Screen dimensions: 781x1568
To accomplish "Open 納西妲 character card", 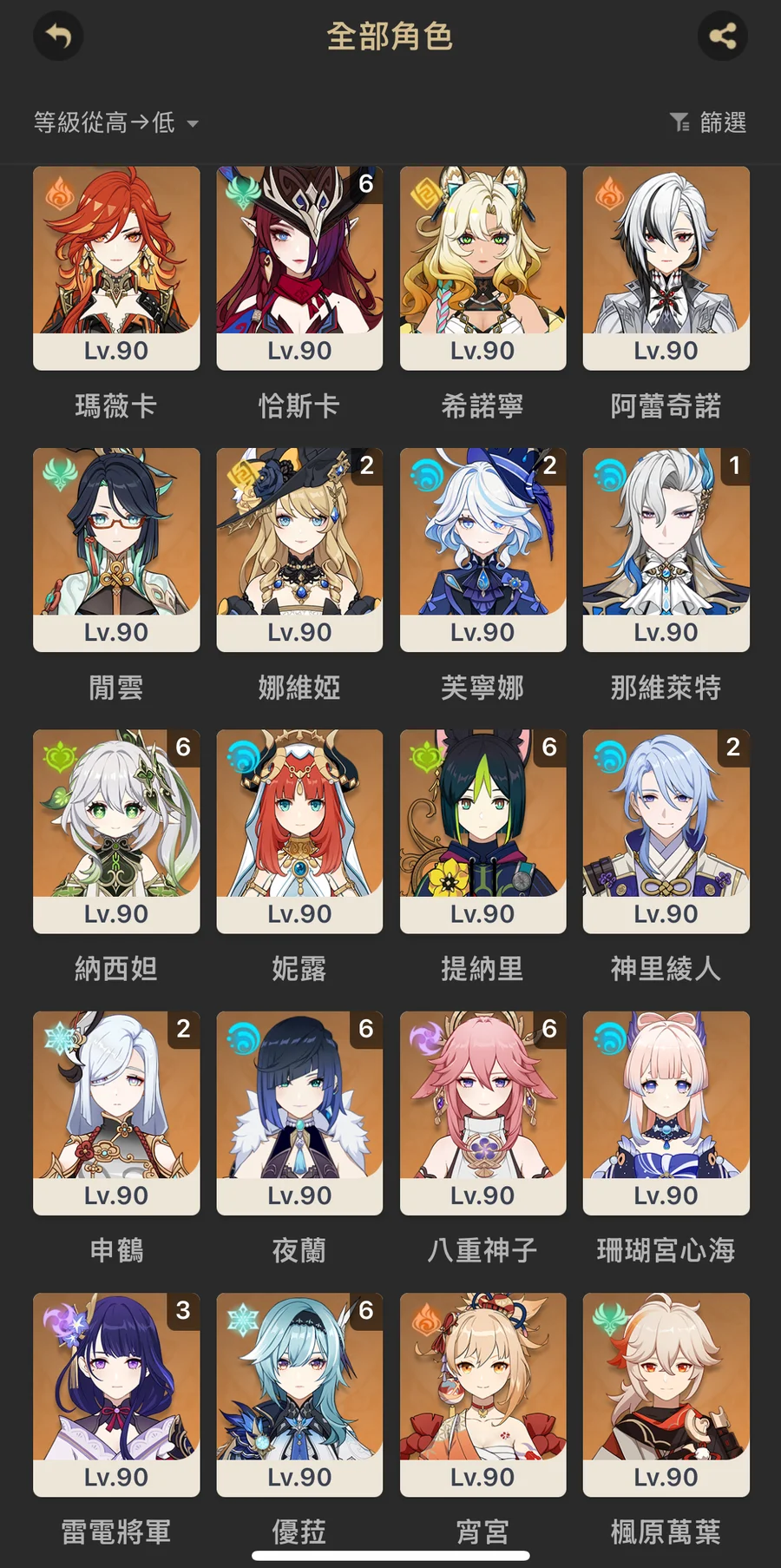I will tap(116, 831).
